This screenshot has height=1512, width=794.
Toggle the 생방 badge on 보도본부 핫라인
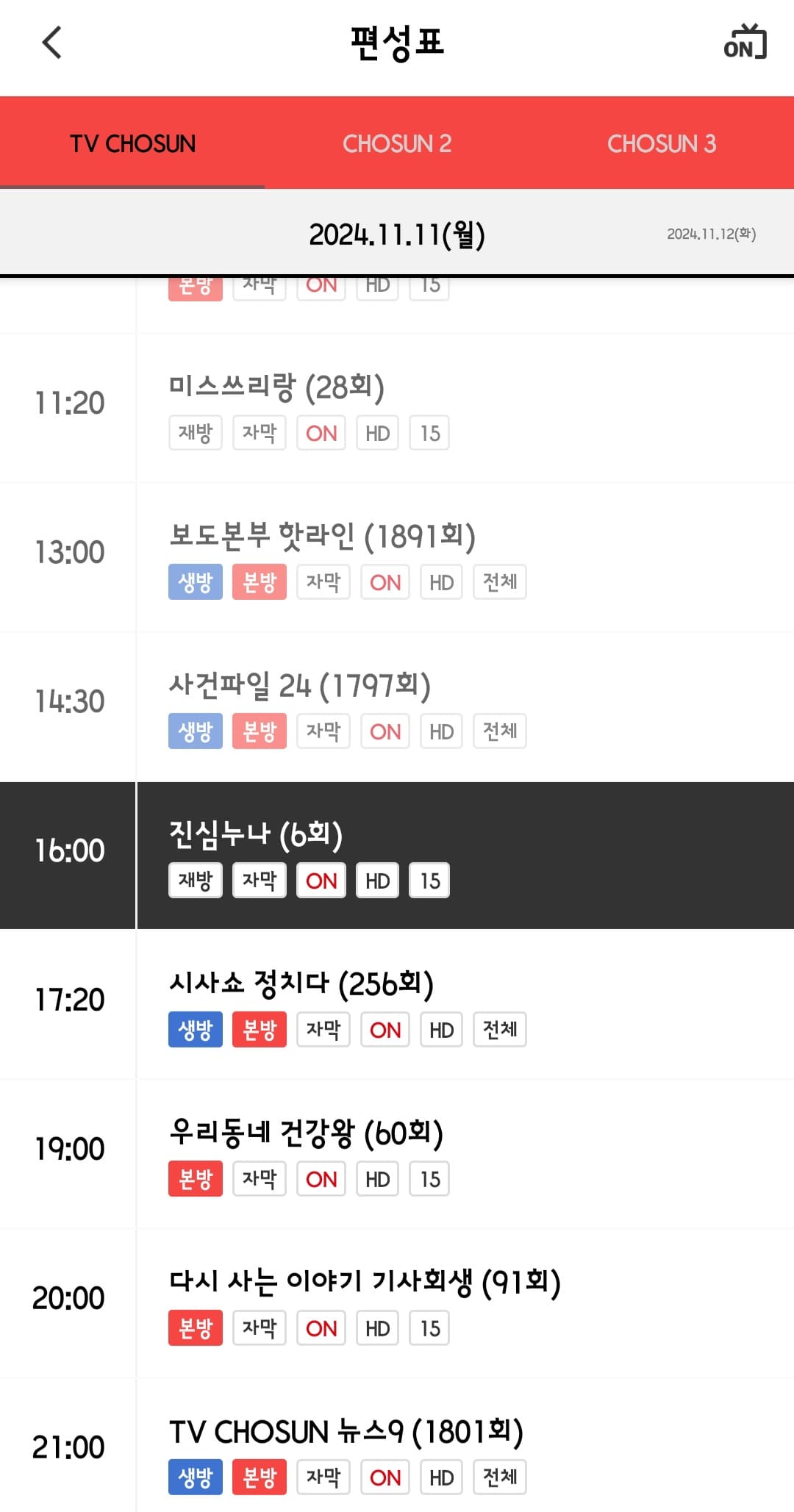pos(194,581)
